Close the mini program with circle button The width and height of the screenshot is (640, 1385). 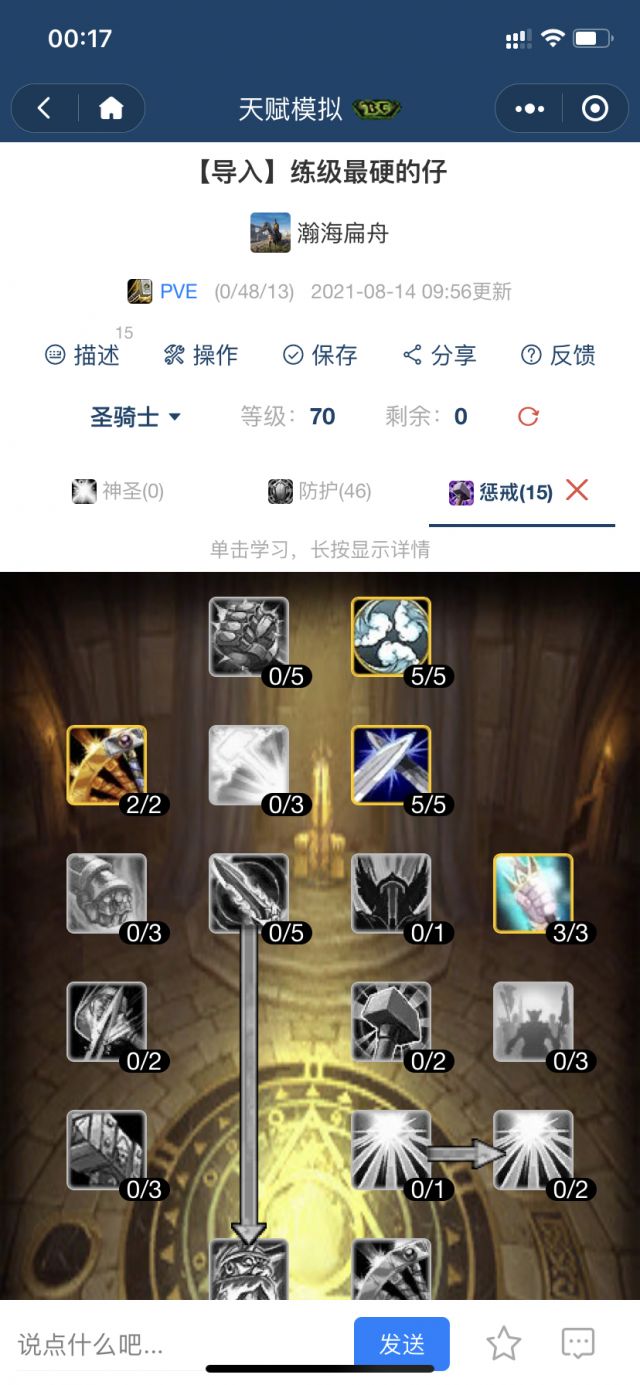pyautogui.click(x=595, y=108)
